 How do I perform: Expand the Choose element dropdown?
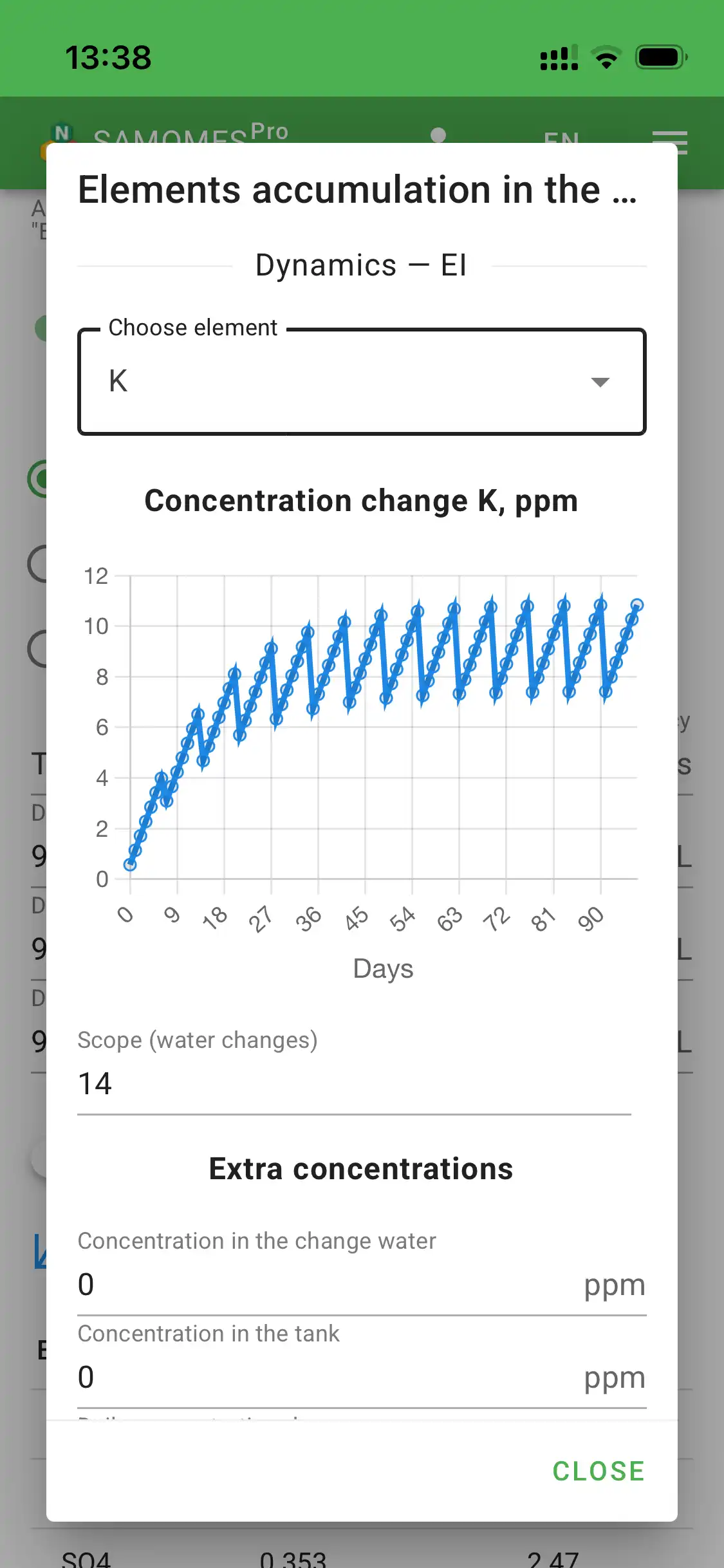click(x=361, y=382)
